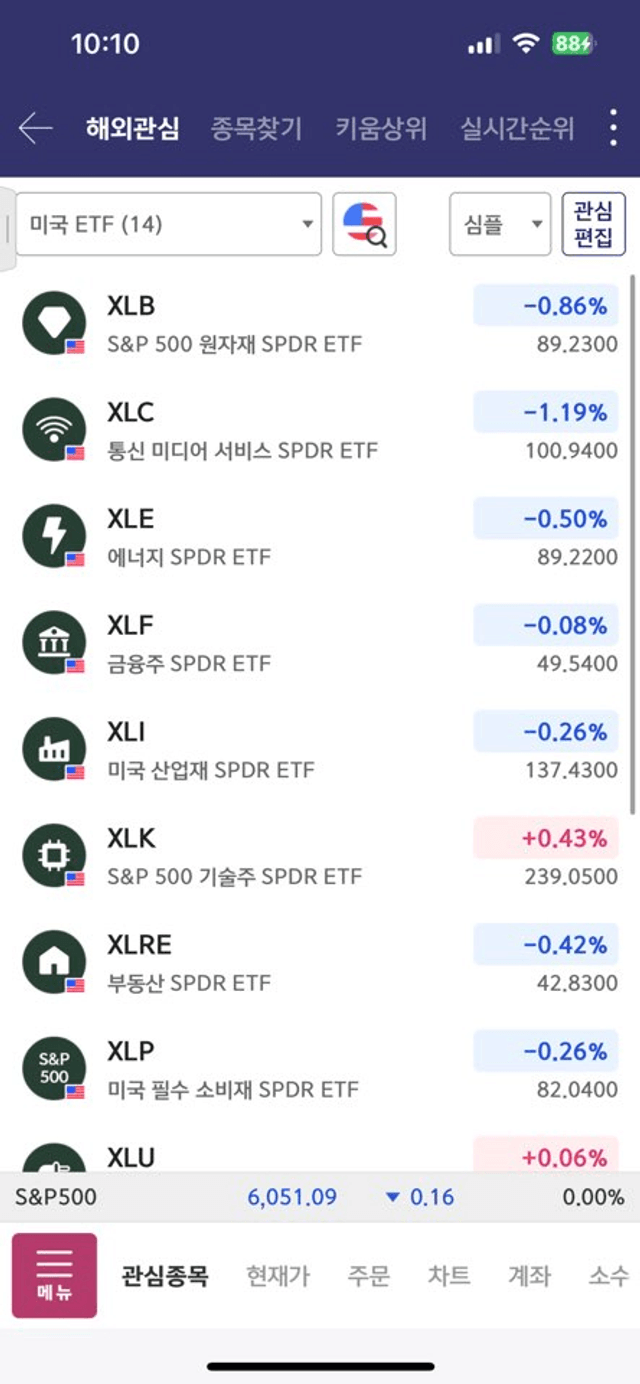Select the XLRE 부동산 ETF row

click(319, 964)
